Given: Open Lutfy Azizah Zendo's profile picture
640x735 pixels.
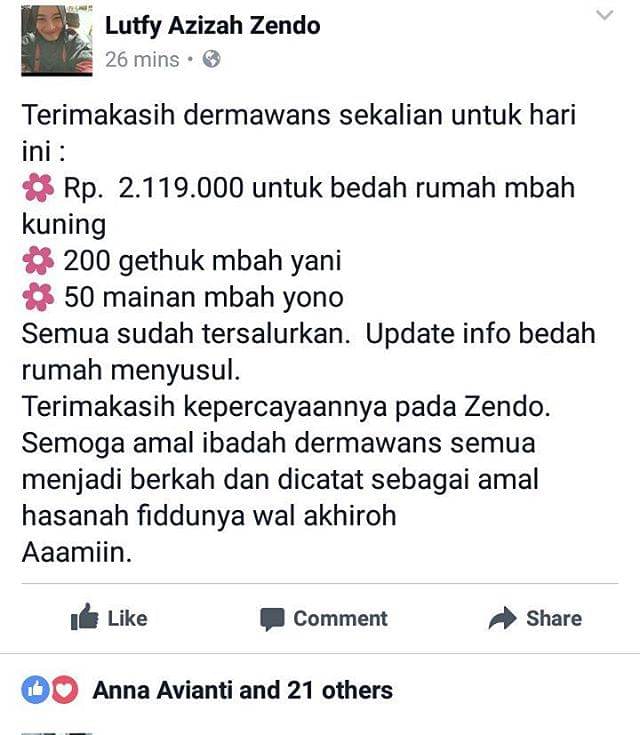Looking at the screenshot, I should (56, 40).
